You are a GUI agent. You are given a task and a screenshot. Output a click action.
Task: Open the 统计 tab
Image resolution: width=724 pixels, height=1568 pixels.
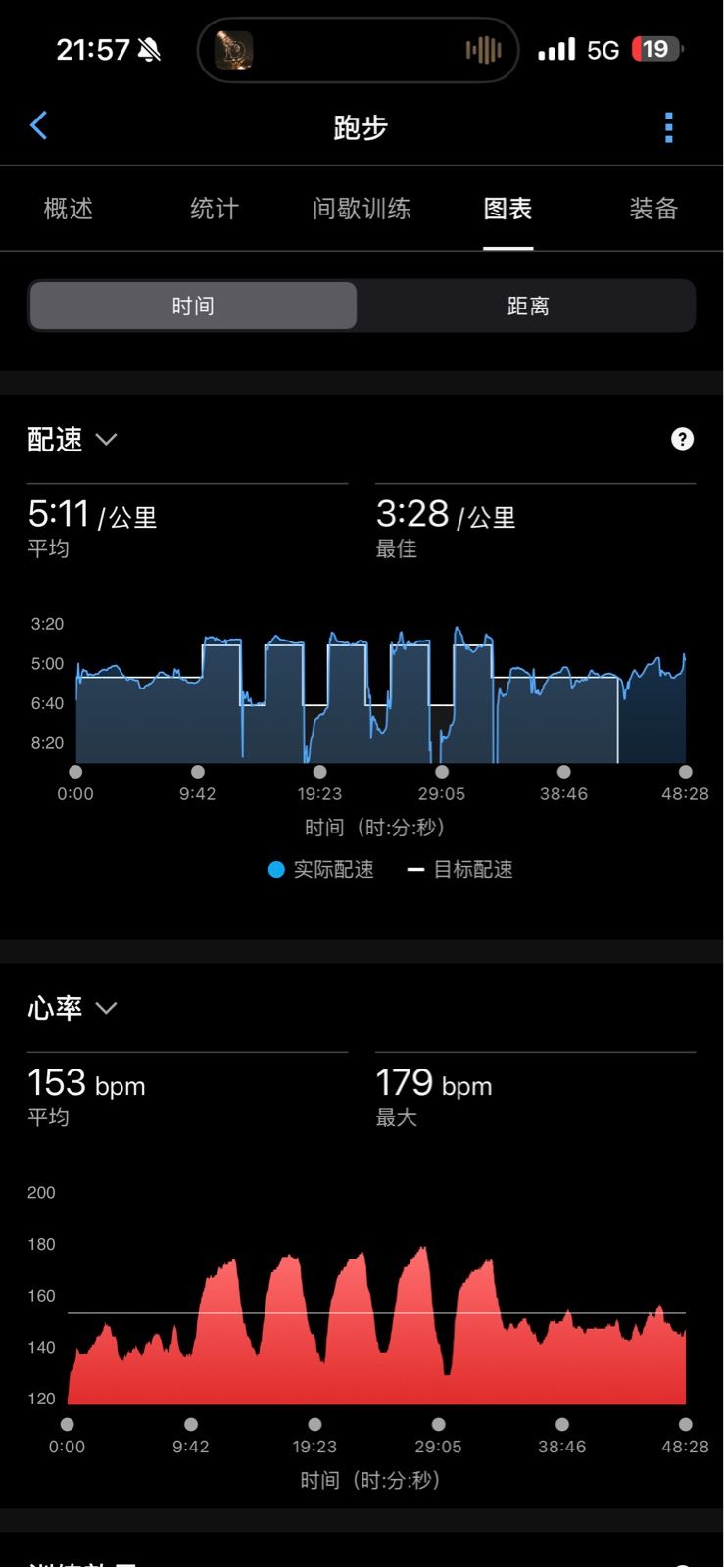(215, 209)
